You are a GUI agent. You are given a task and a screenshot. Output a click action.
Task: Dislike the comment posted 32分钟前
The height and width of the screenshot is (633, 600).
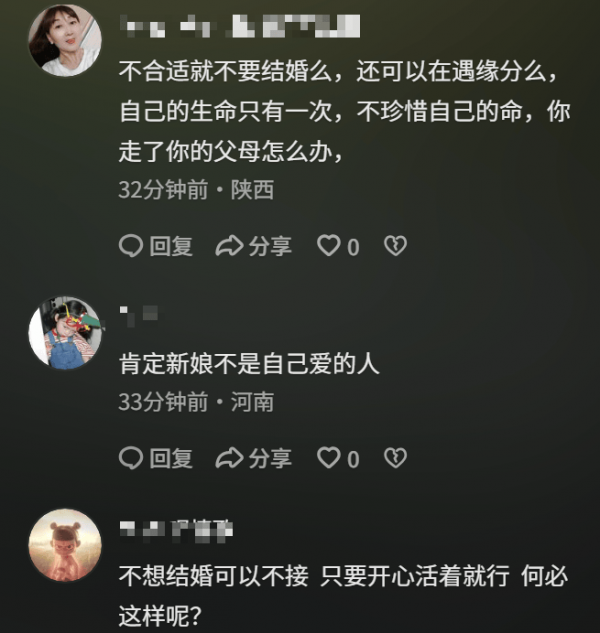click(395, 246)
